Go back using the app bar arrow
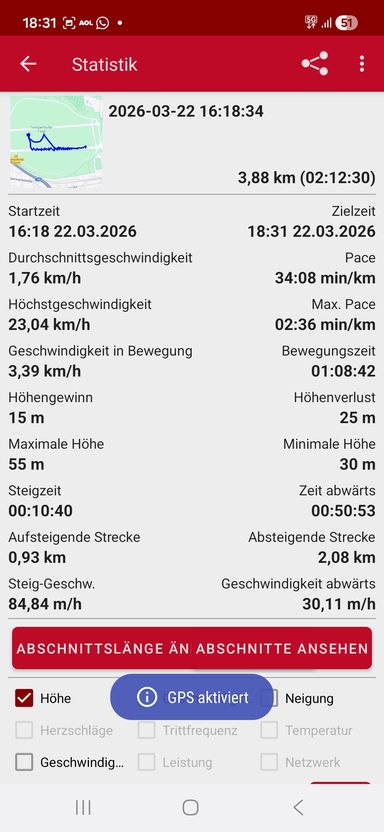Viewport: 384px width, 832px height. 28,64
